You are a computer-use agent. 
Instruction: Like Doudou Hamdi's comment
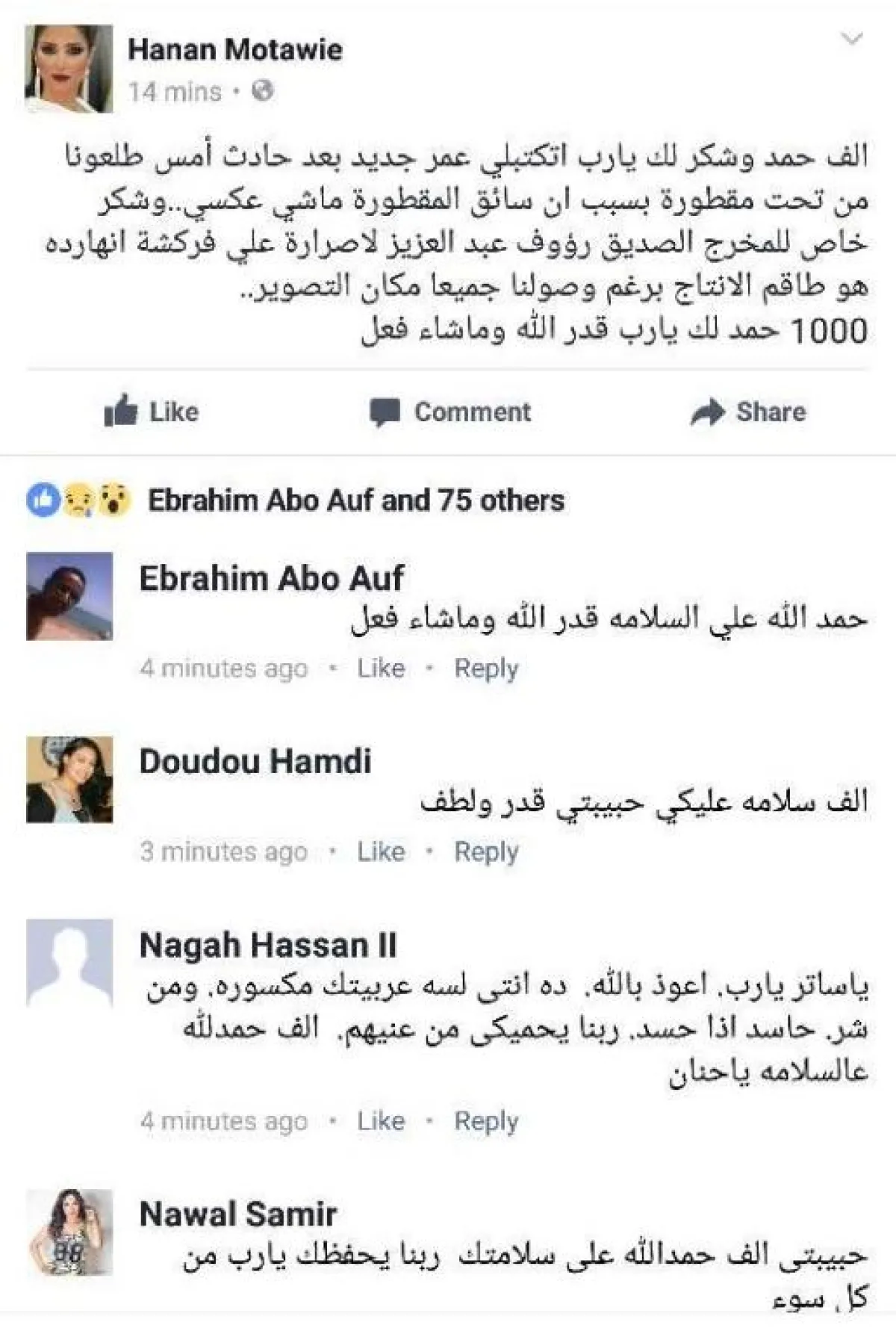(381, 851)
